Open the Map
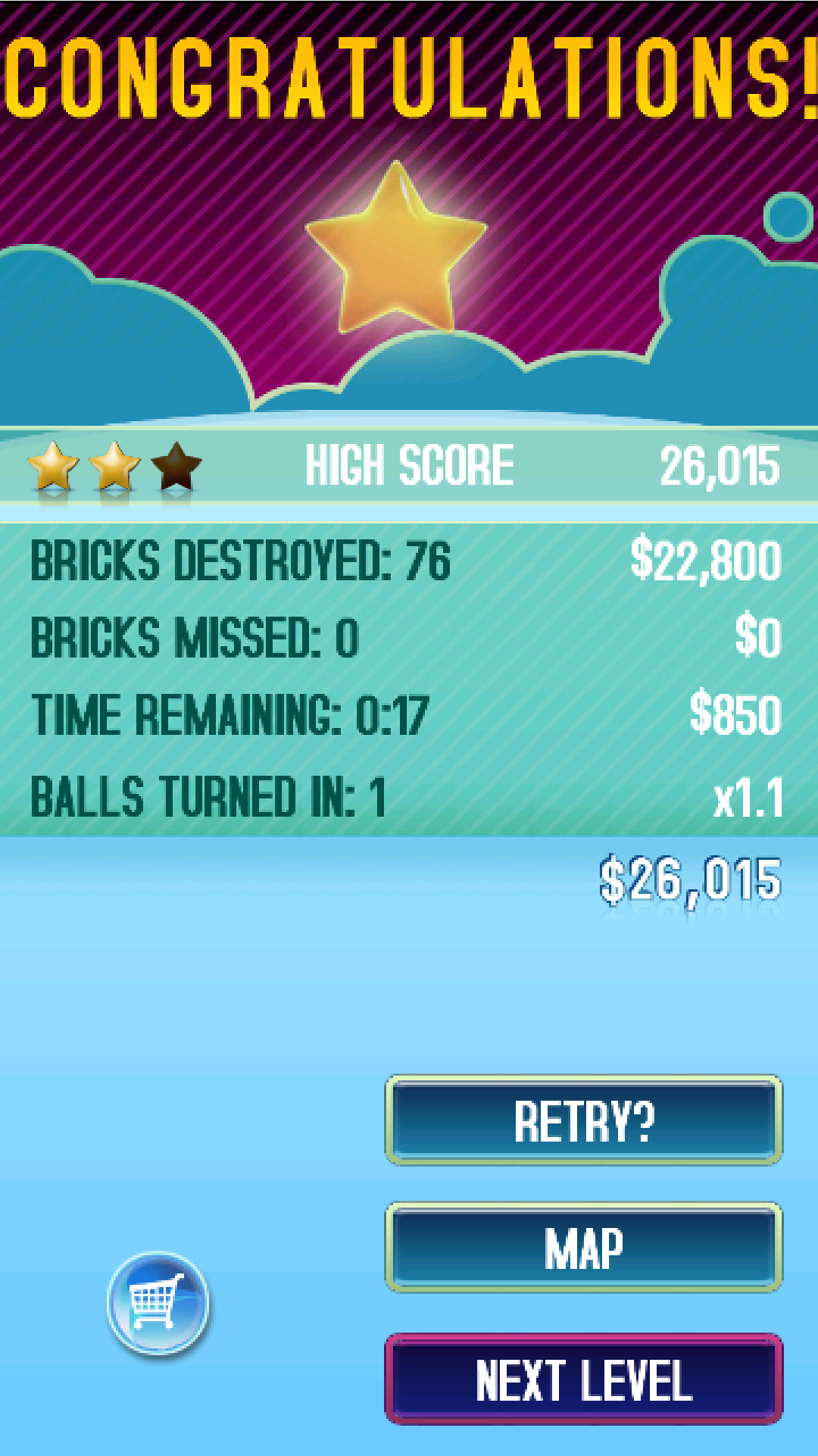818x1456 pixels. [x=583, y=1248]
